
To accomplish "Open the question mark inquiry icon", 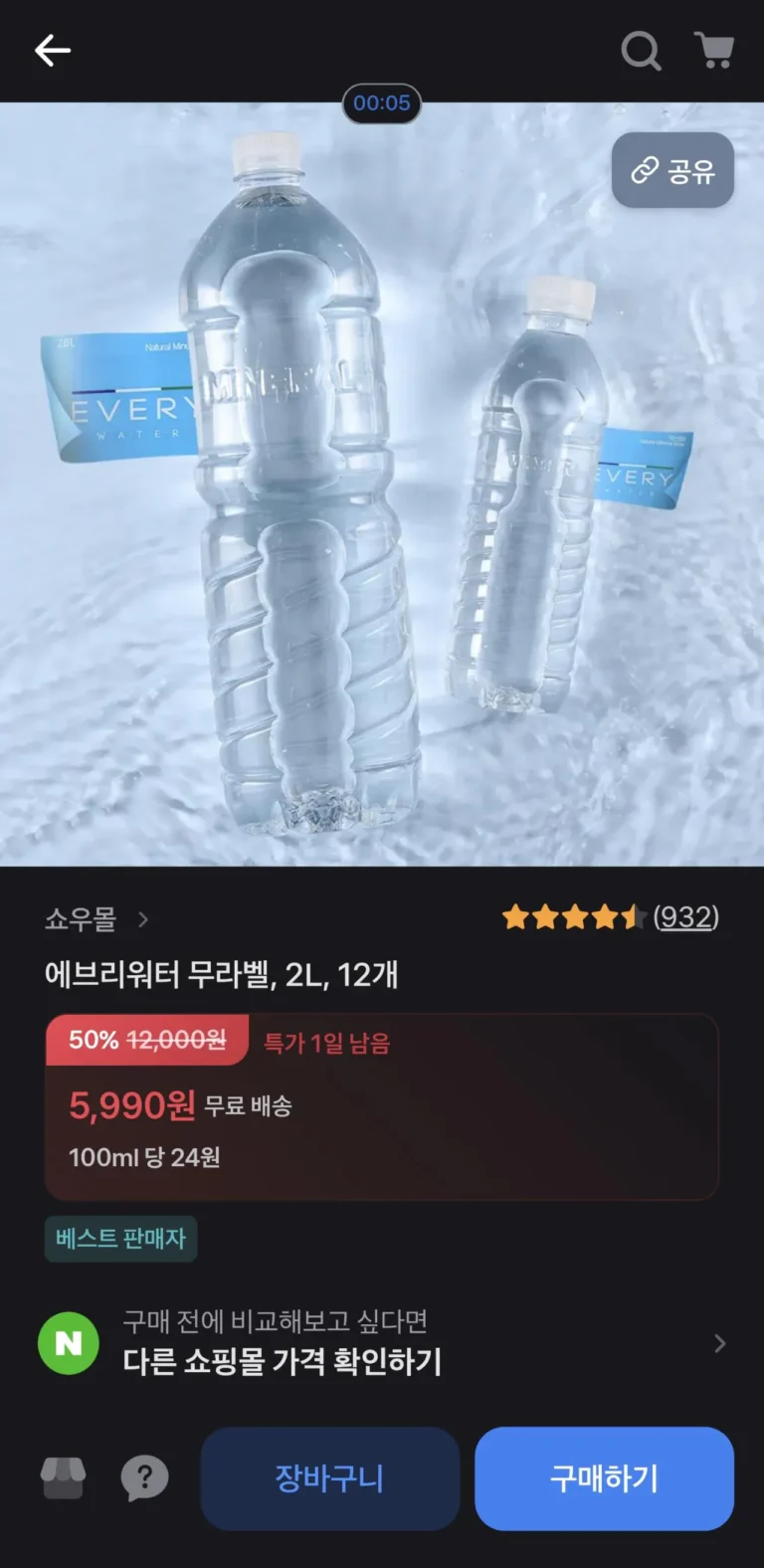I will click(x=144, y=1478).
